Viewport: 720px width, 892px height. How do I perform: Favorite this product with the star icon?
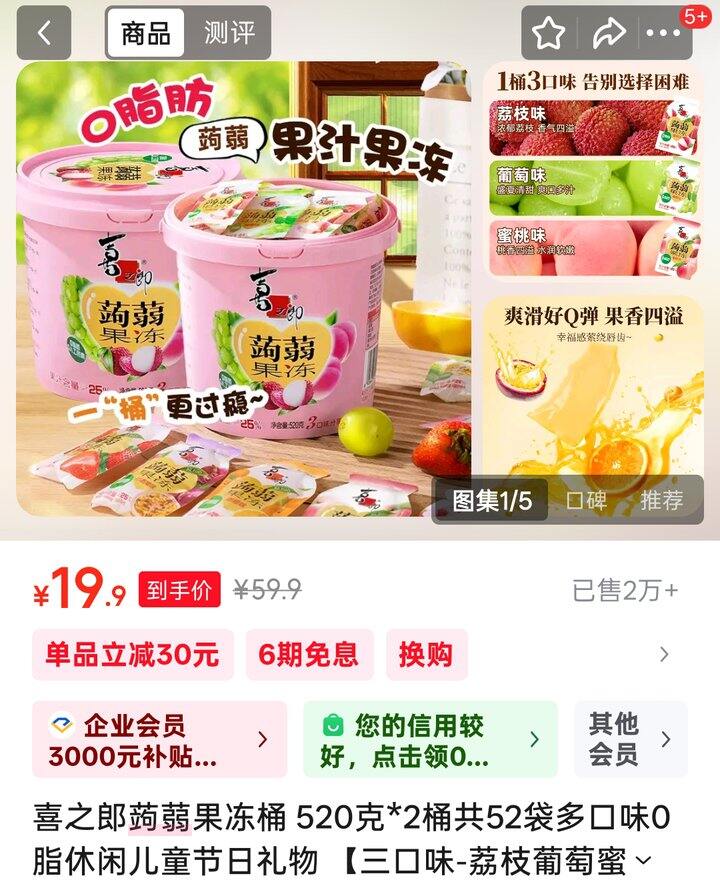point(548,33)
